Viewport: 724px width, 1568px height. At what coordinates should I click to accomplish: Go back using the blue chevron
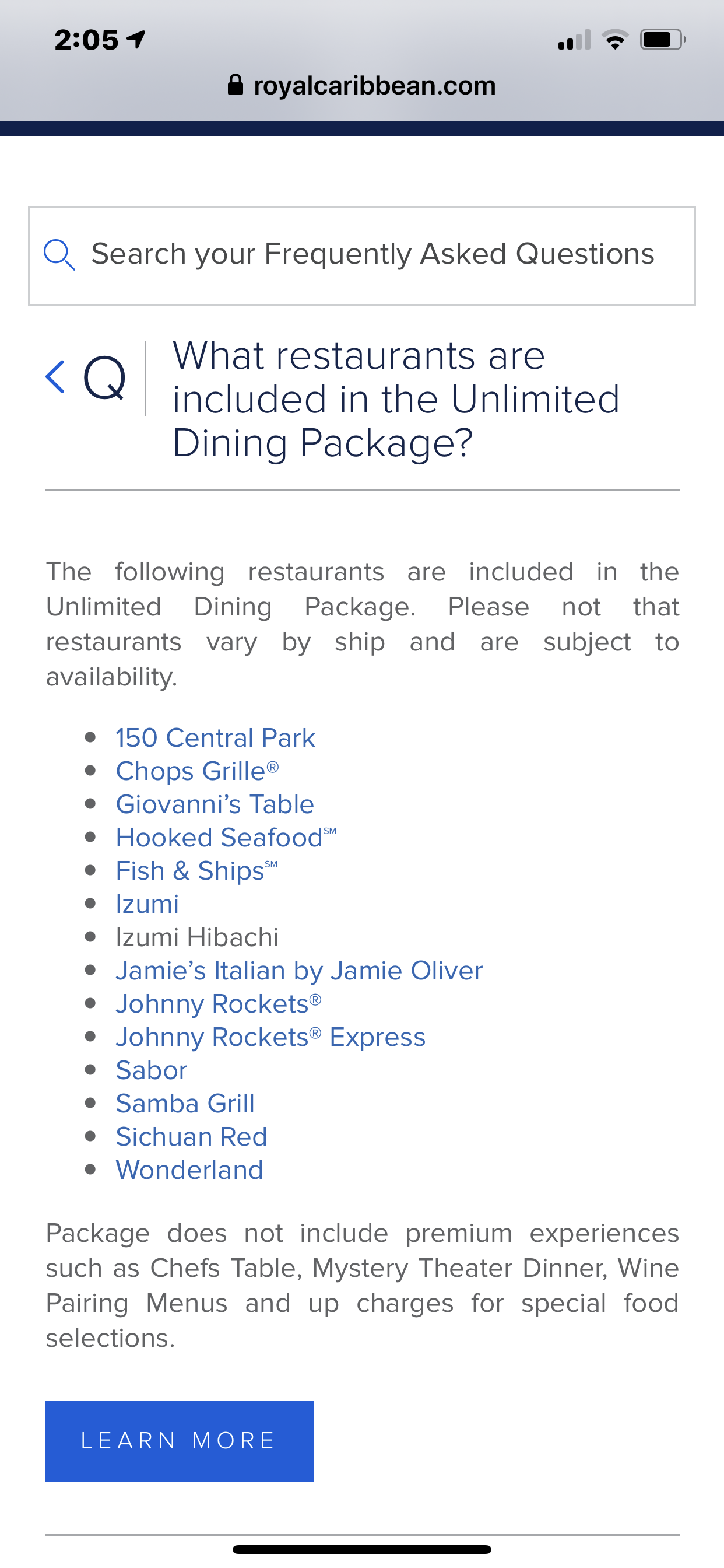[55, 377]
